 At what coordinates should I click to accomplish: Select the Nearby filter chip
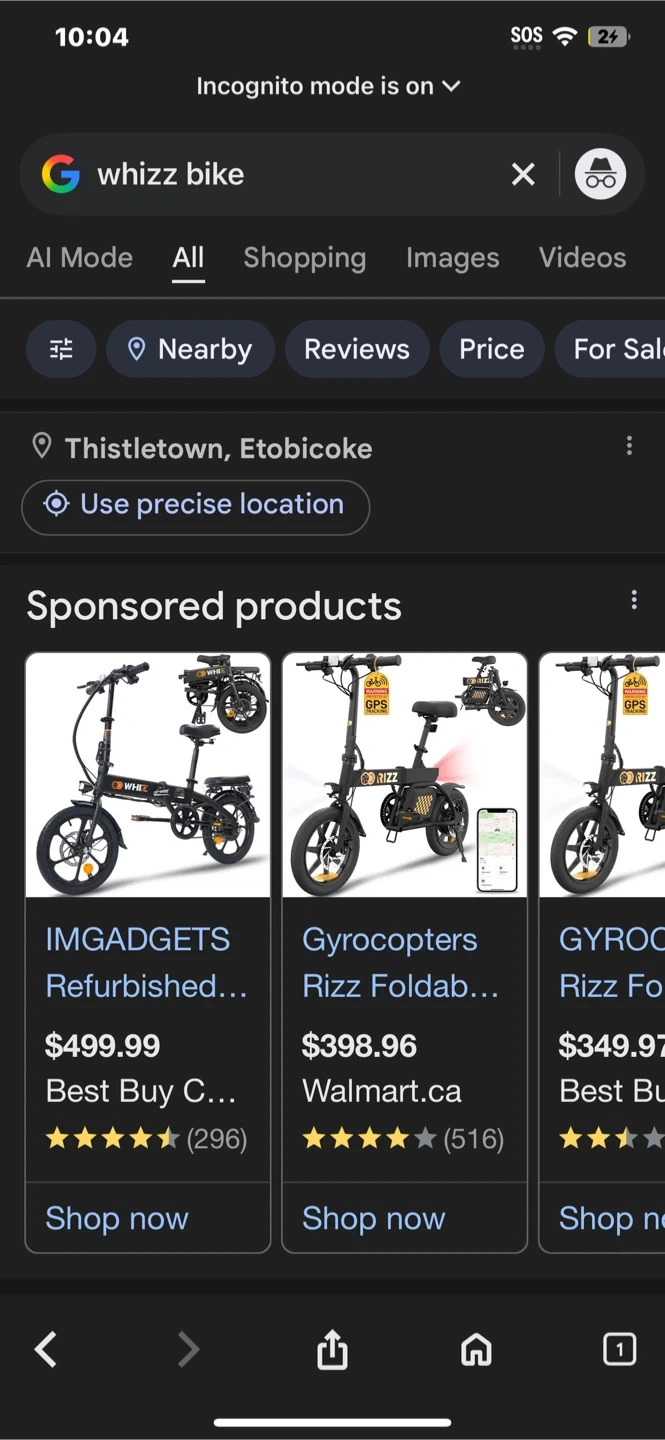pos(190,349)
